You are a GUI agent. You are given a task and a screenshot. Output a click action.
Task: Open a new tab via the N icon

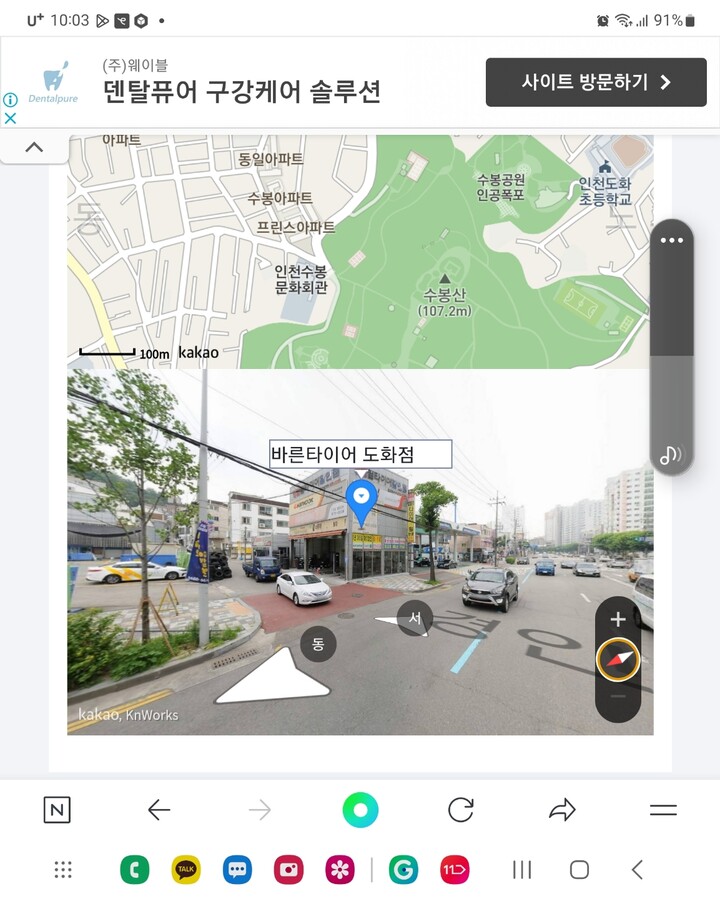(55, 810)
